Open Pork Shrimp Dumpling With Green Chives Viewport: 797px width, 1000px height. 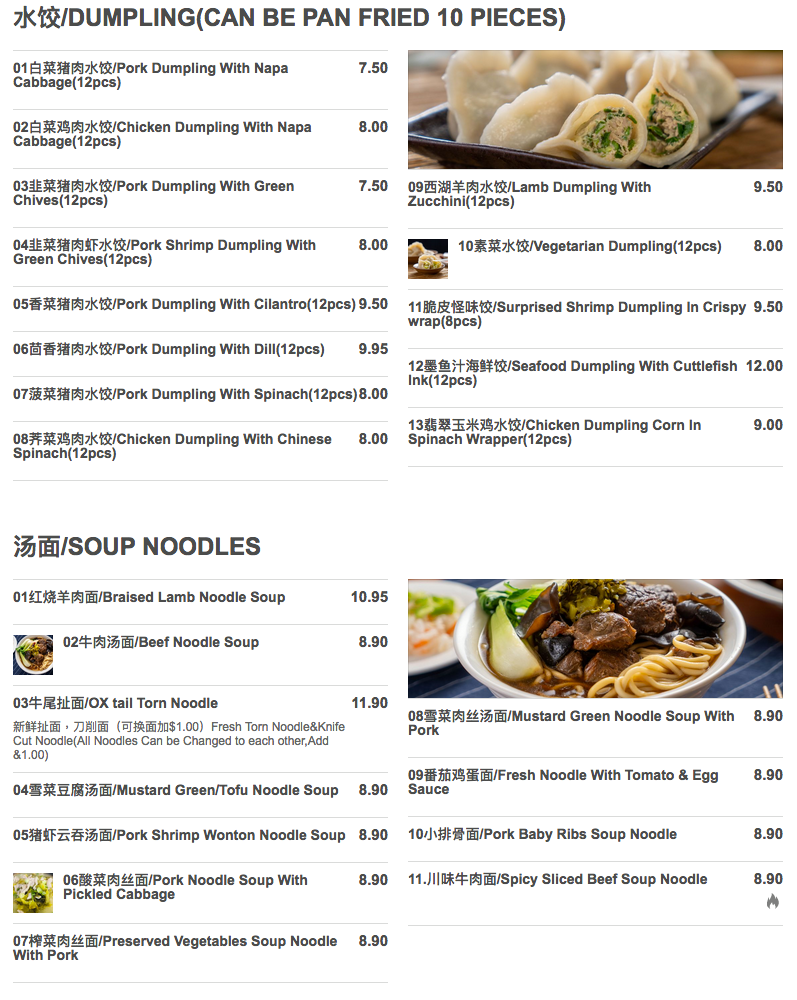click(x=164, y=252)
